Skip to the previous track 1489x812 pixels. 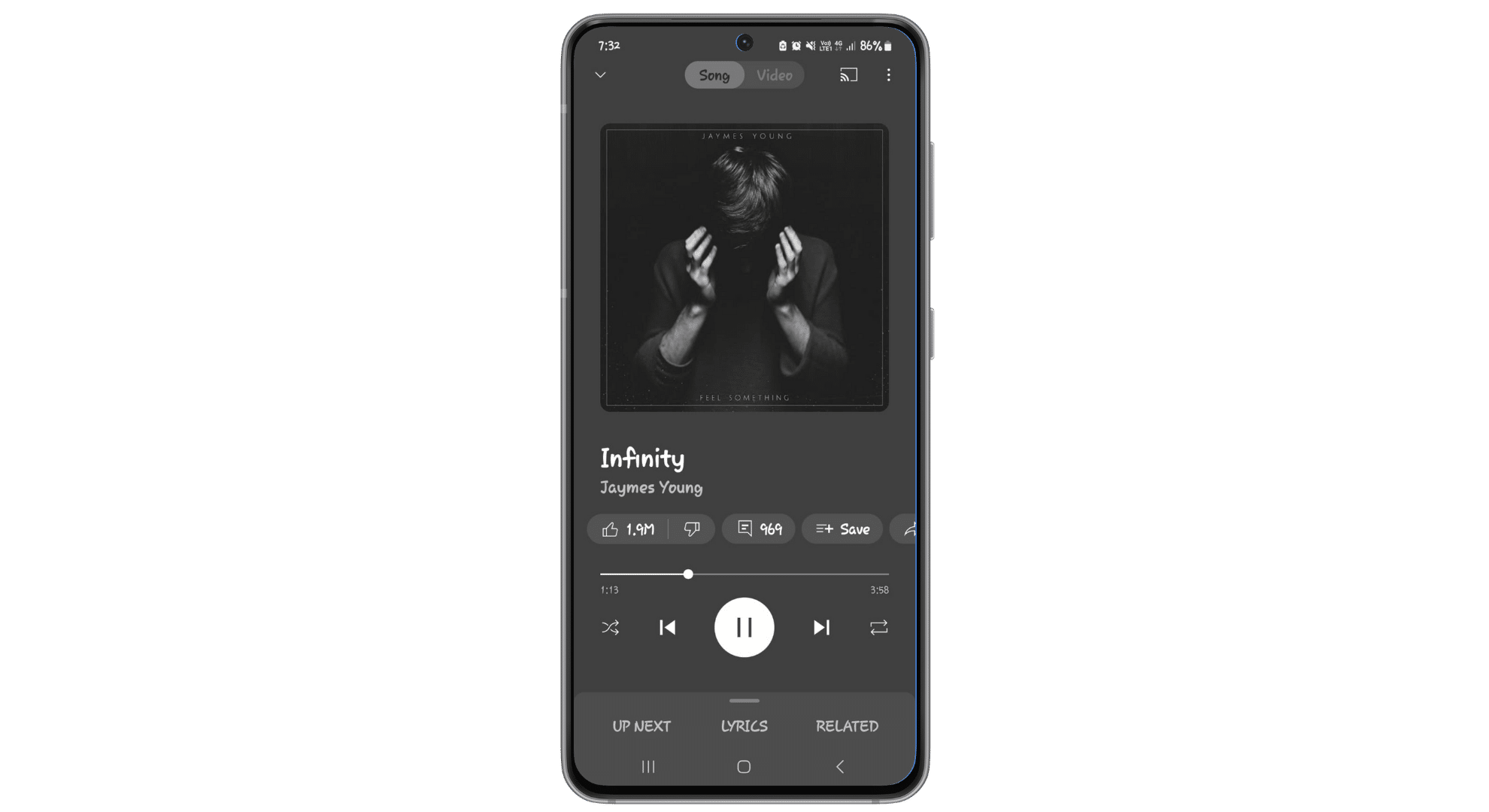(x=667, y=628)
